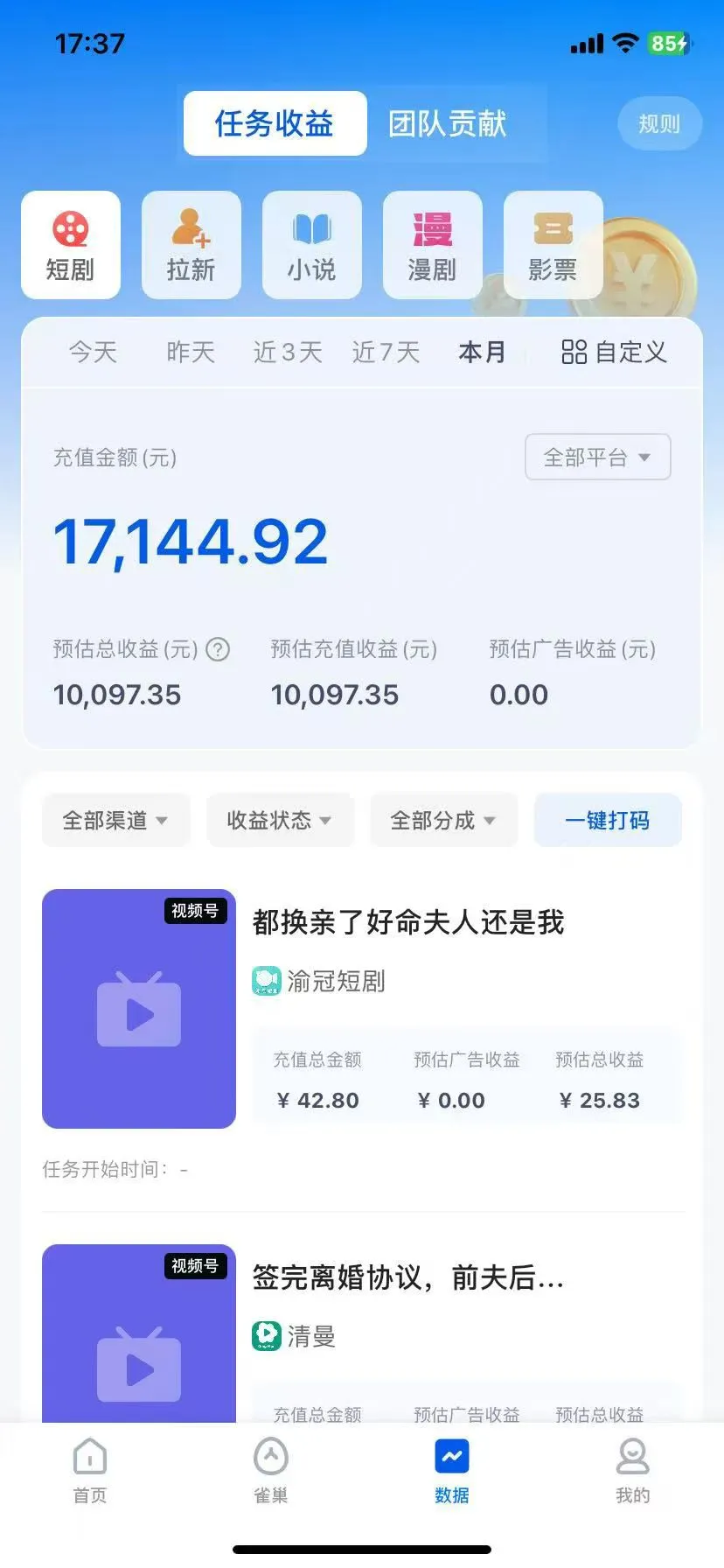
Task: Open the 规则 rules button
Action: click(x=658, y=123)
